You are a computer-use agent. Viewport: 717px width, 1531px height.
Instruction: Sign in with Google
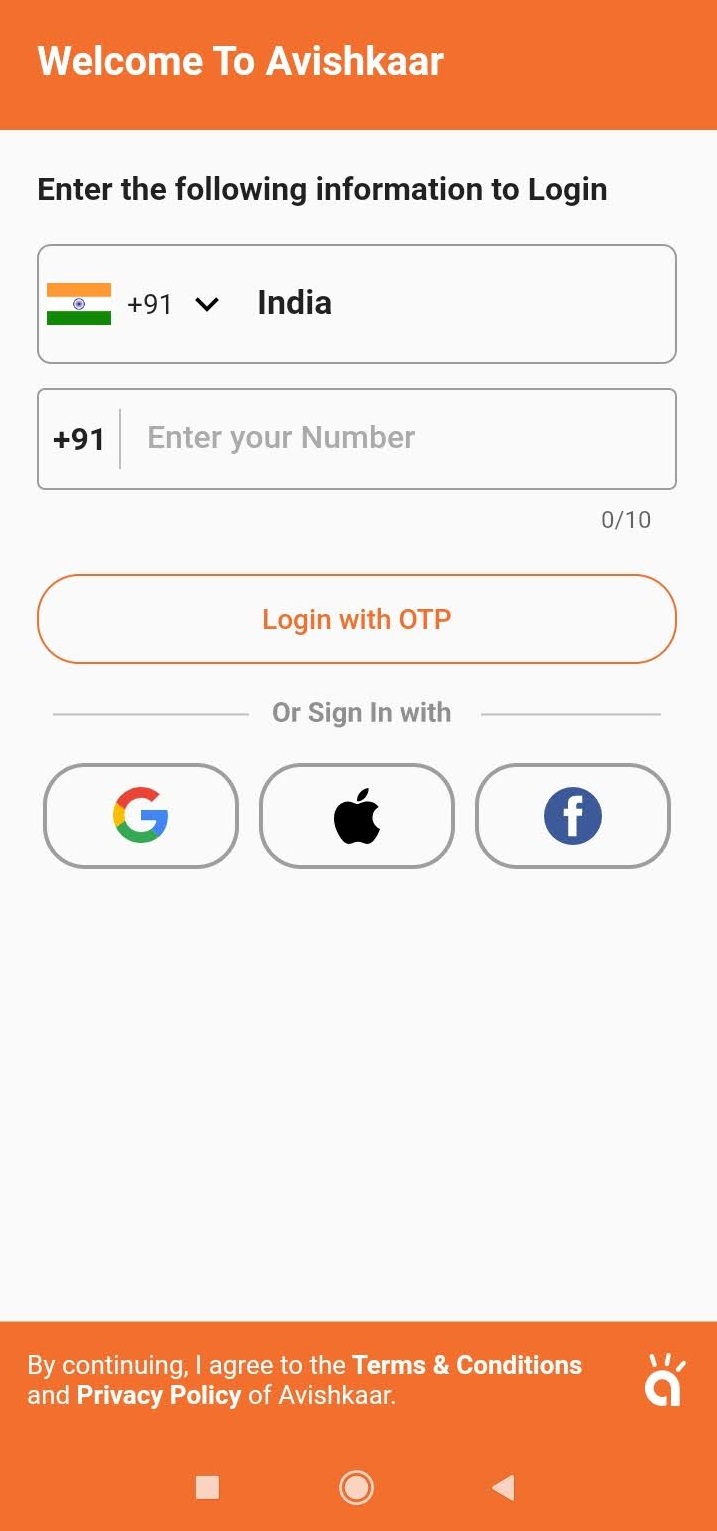(x=141, y=816)
